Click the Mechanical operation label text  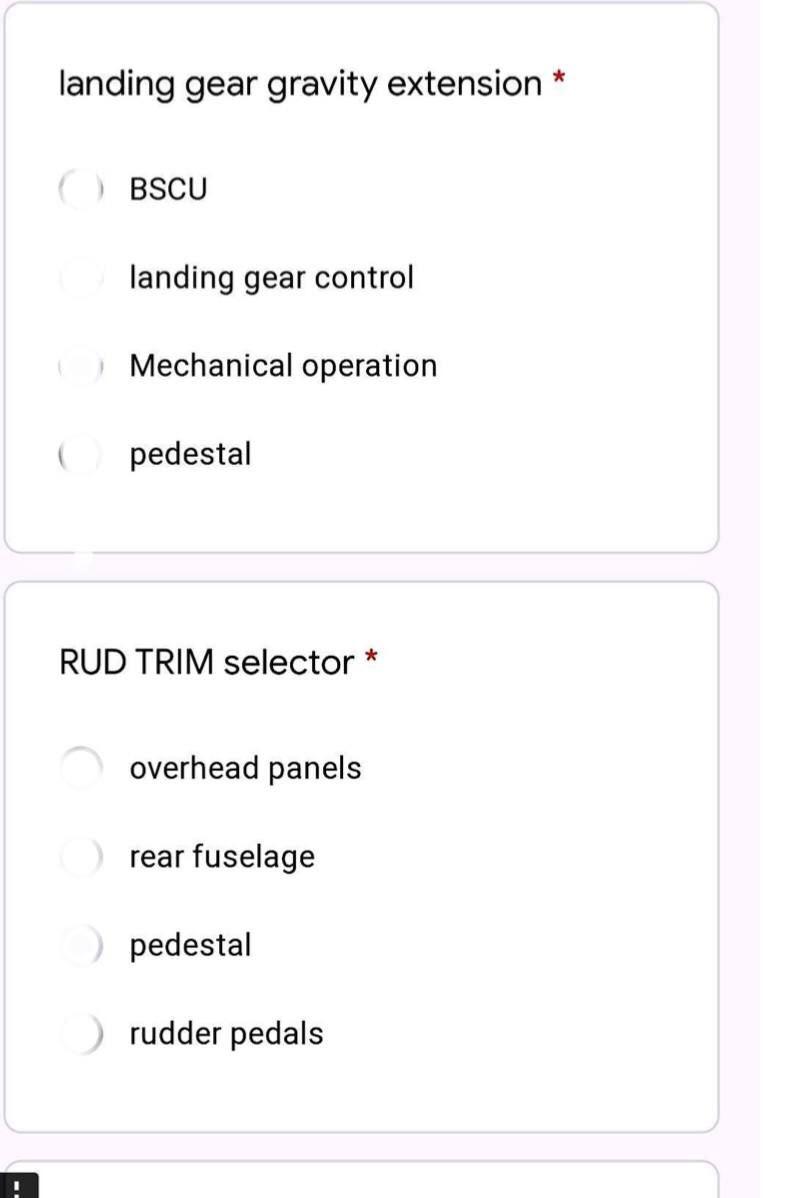(x=283, y=365)
